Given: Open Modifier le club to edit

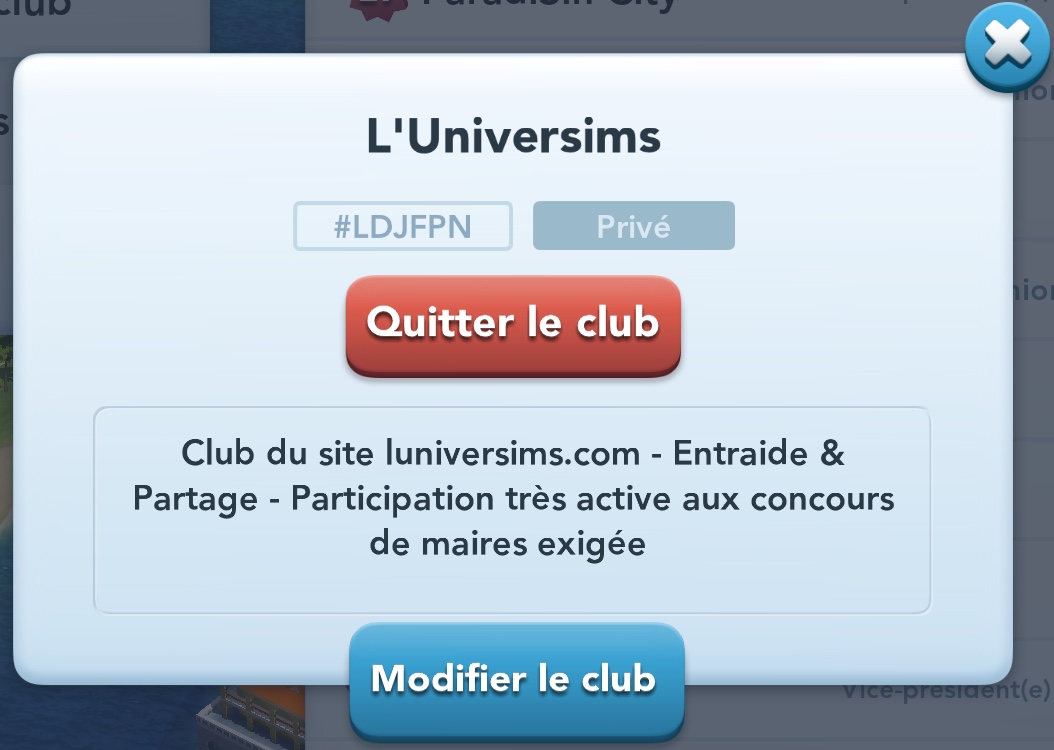Looking at the screenshot, I should 516,681.
